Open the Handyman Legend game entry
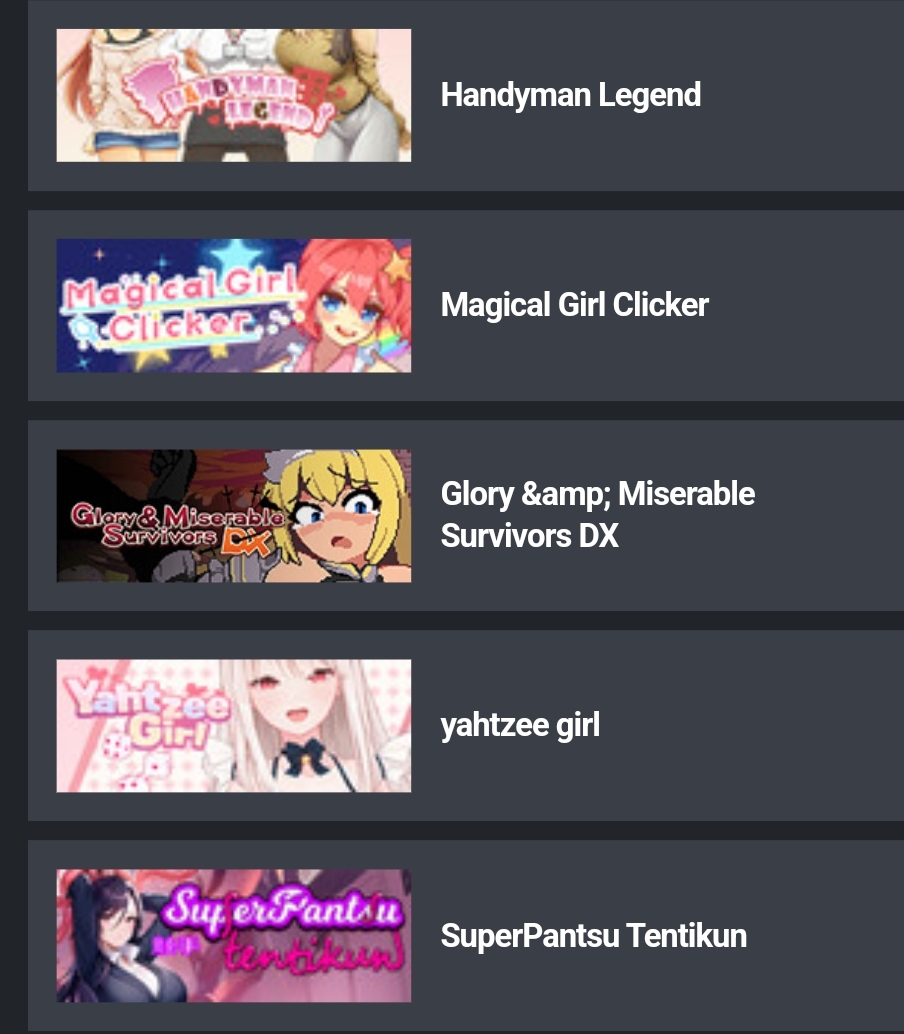The height and width of the screenshot is (1034, 904). (570, 95)
